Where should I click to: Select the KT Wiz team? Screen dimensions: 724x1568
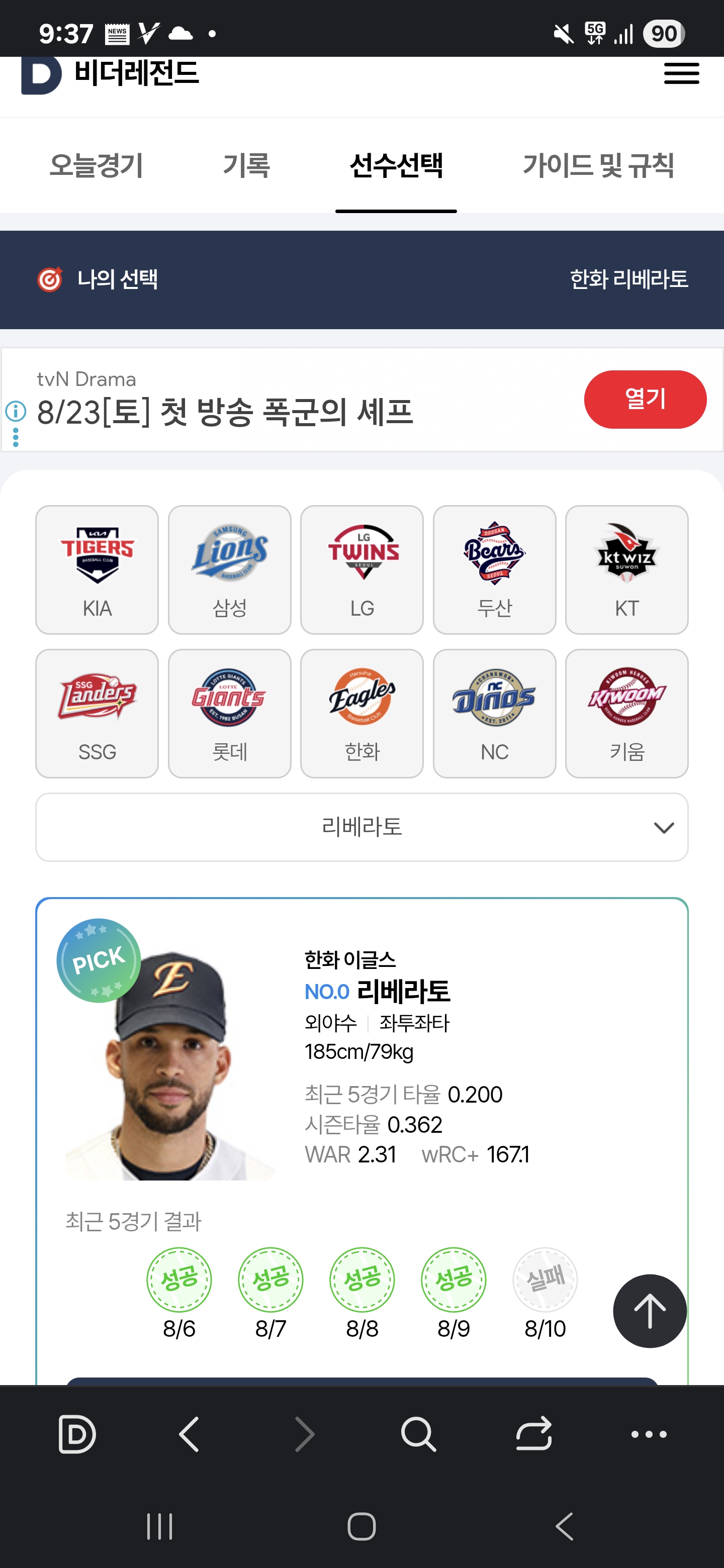(x=626, y=570)
